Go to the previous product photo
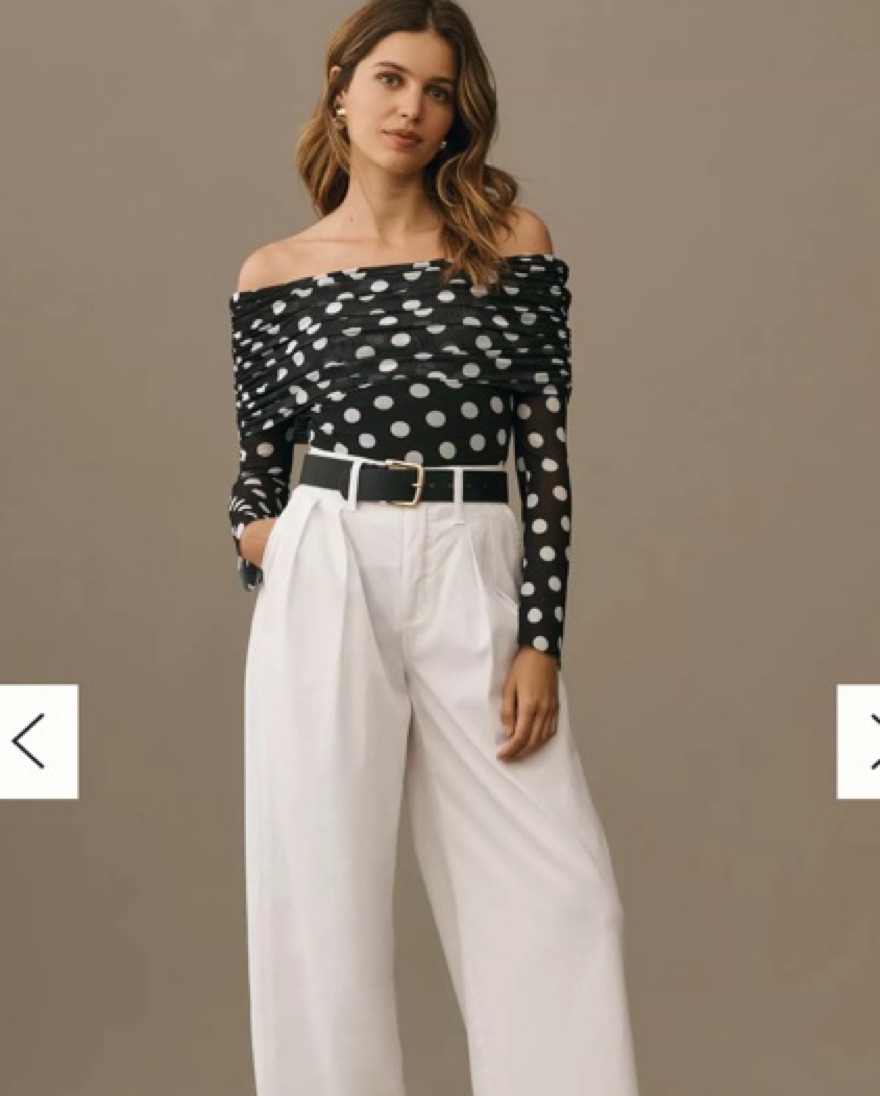880x1096 pixels. (x=36, y=741)
